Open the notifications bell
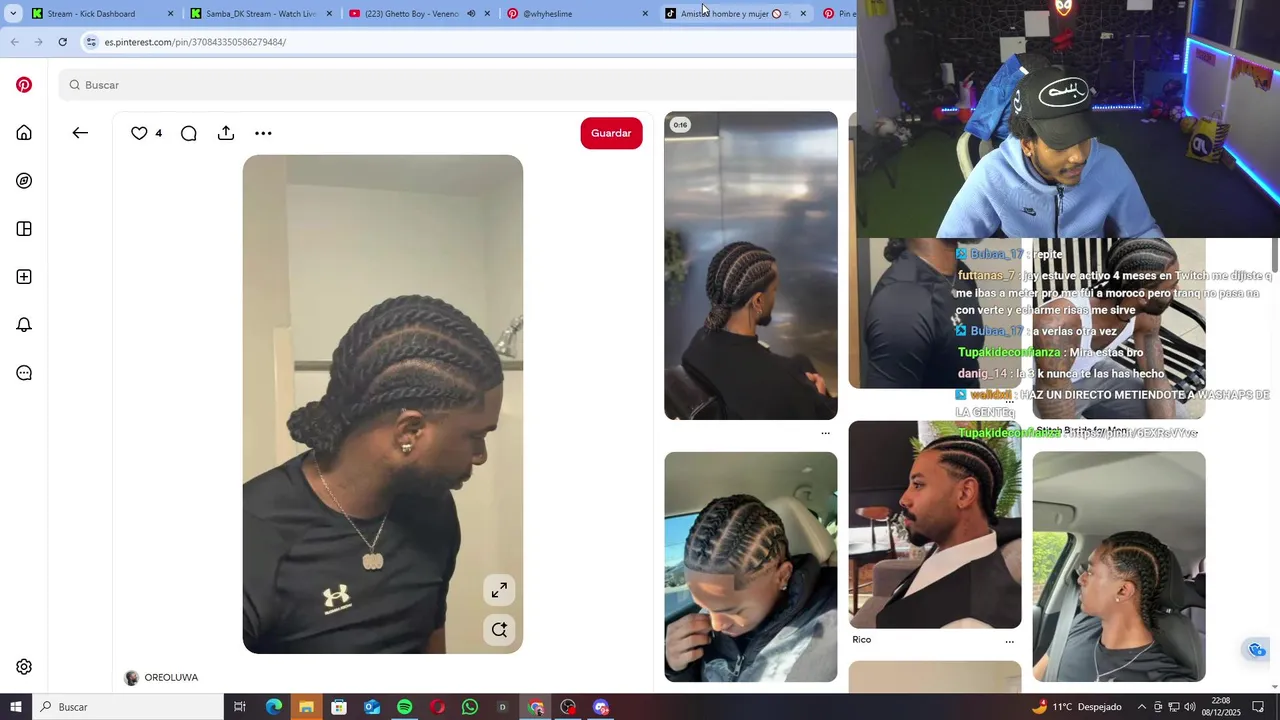 coord(24,325)
